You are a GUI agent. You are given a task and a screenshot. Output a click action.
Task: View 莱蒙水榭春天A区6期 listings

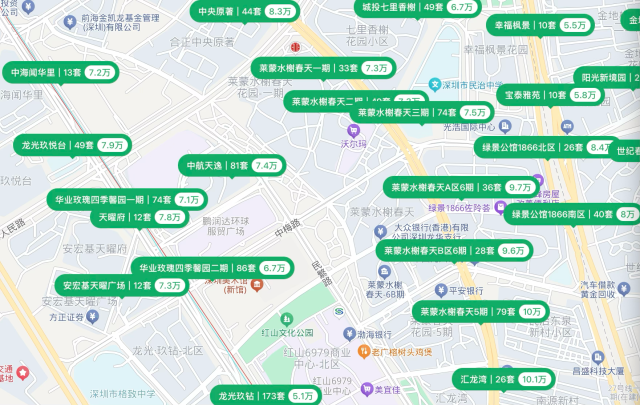tap(460, 187)
